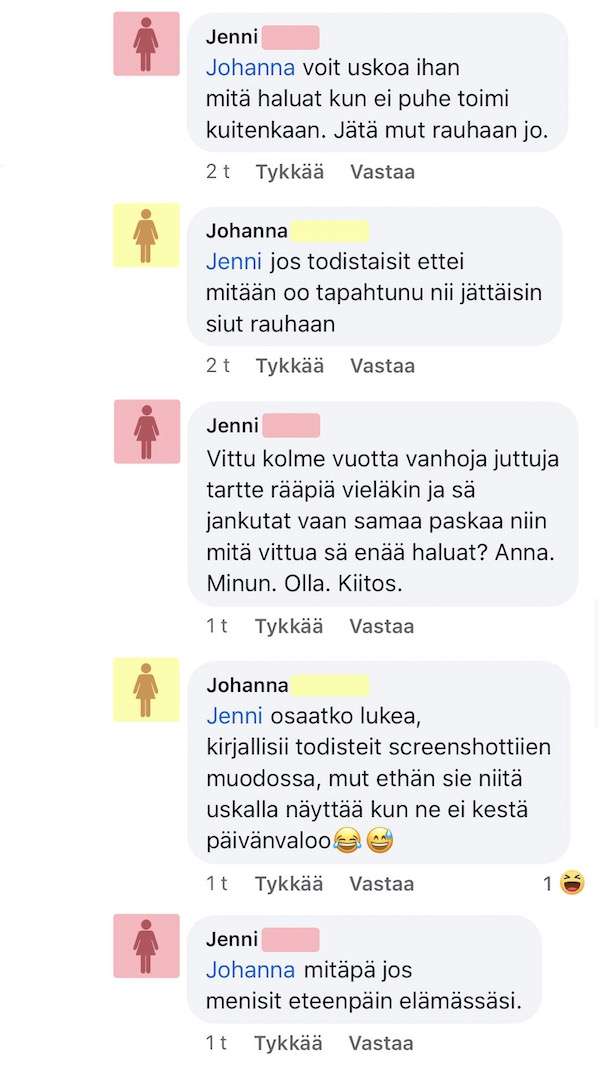Tap Vastaa under Johanna's "jos todistaisit" comment
This screenshot has height=1068, width=606.
click(x=382, y=365)
